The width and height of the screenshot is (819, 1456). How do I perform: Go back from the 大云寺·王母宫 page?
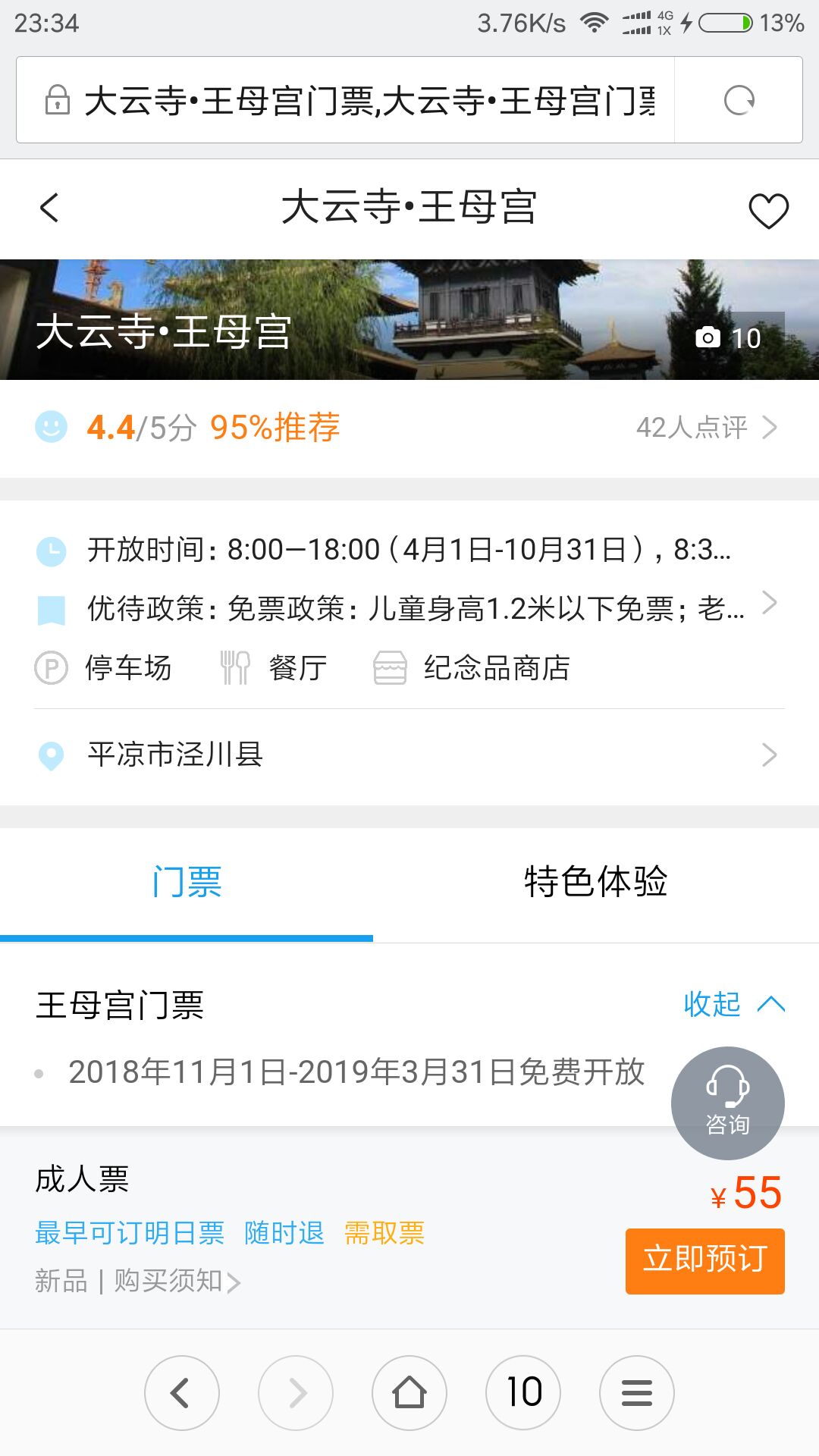[49, 208]
